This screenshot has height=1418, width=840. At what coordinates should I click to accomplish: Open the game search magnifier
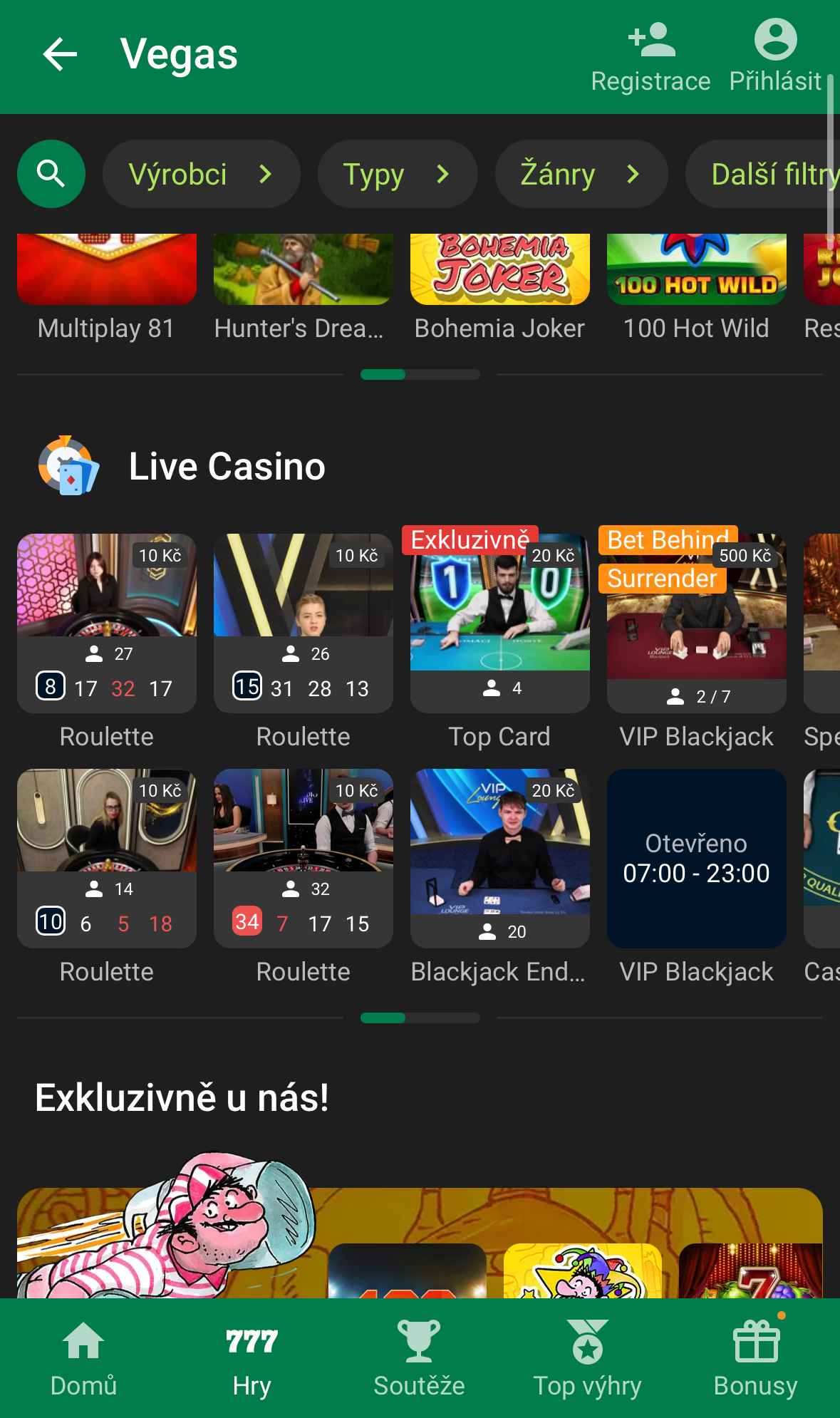51,174
